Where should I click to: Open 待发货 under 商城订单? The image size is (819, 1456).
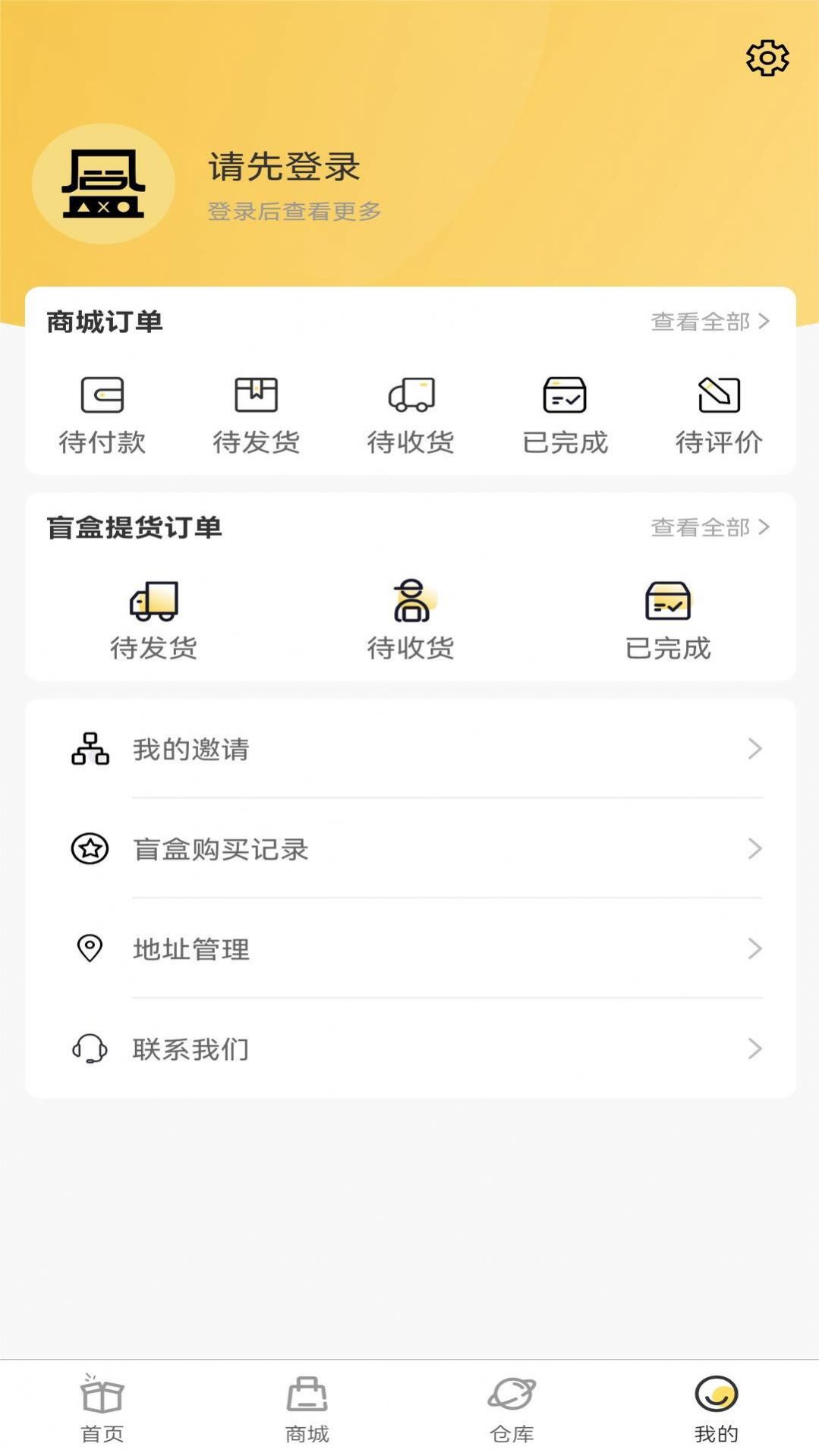257,415
